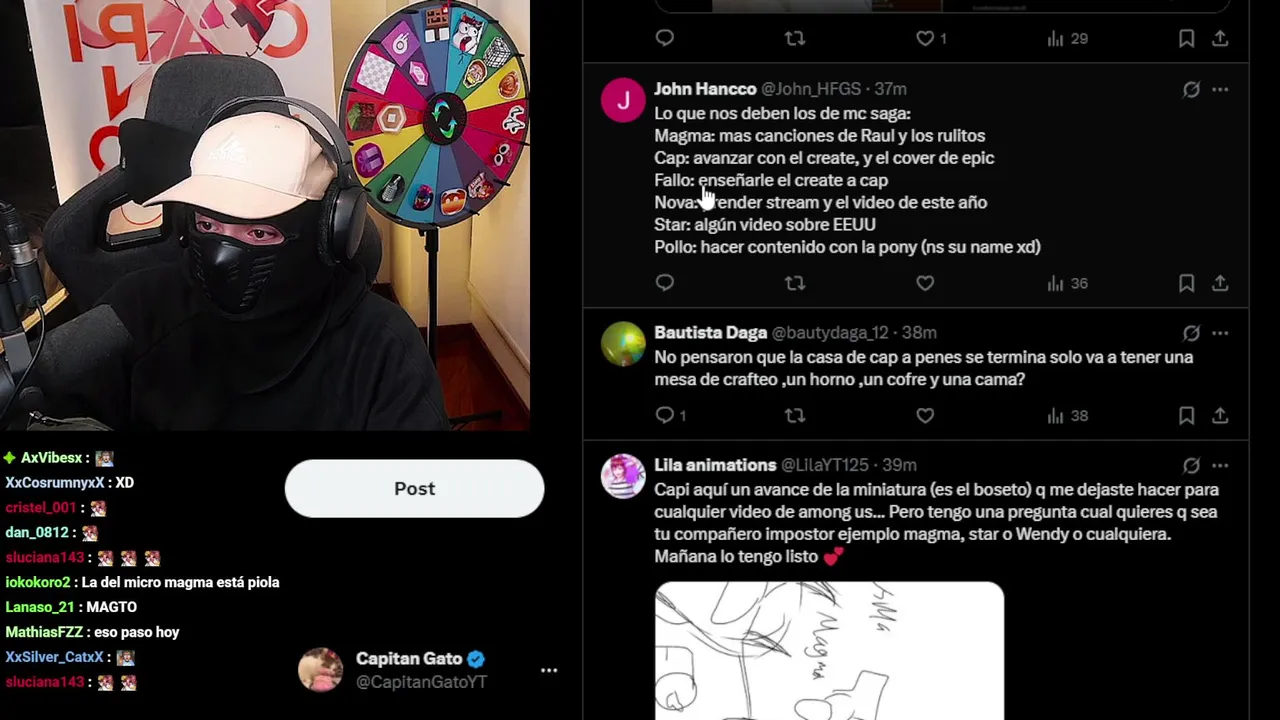Image resolution: width=1280 pixels, height=720 pixels.
Task: Open more options on Bautista Daga's post
Action: (x=1220, y=333)
